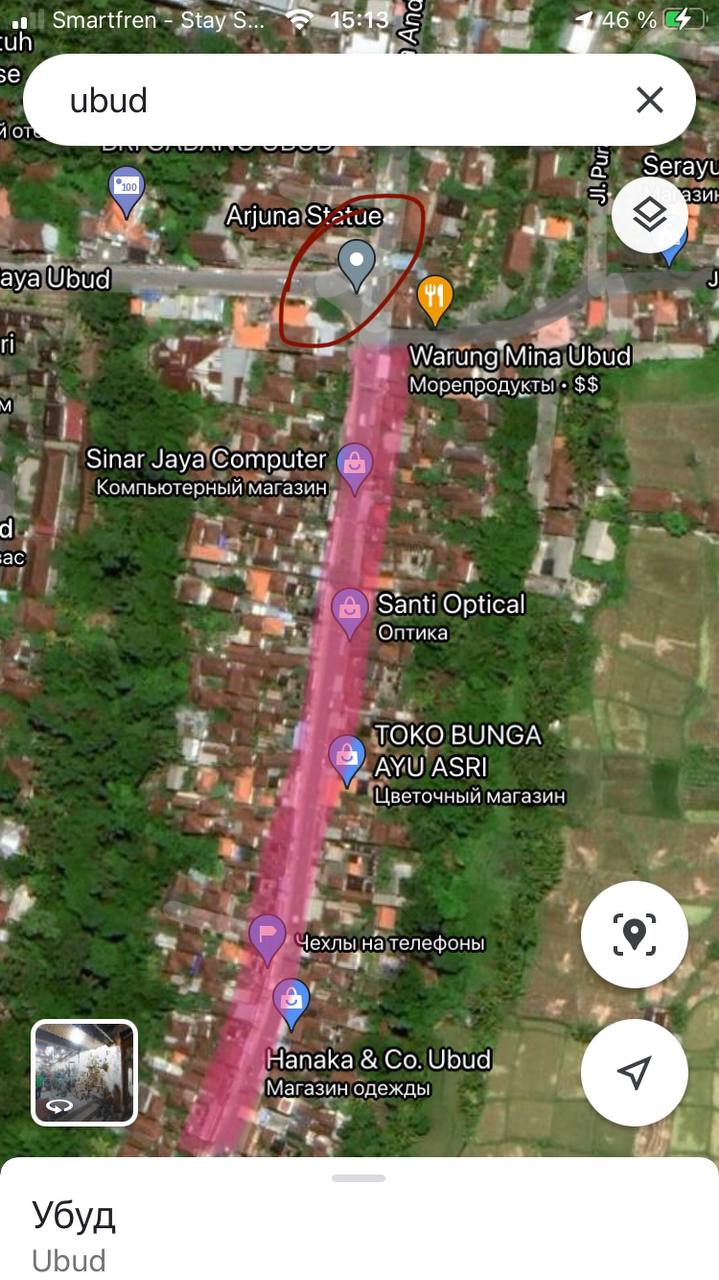Image resolution: width=719 pixels, height=1280 pixels.
Task: Center the map on my location
Action: (634, 1072)
